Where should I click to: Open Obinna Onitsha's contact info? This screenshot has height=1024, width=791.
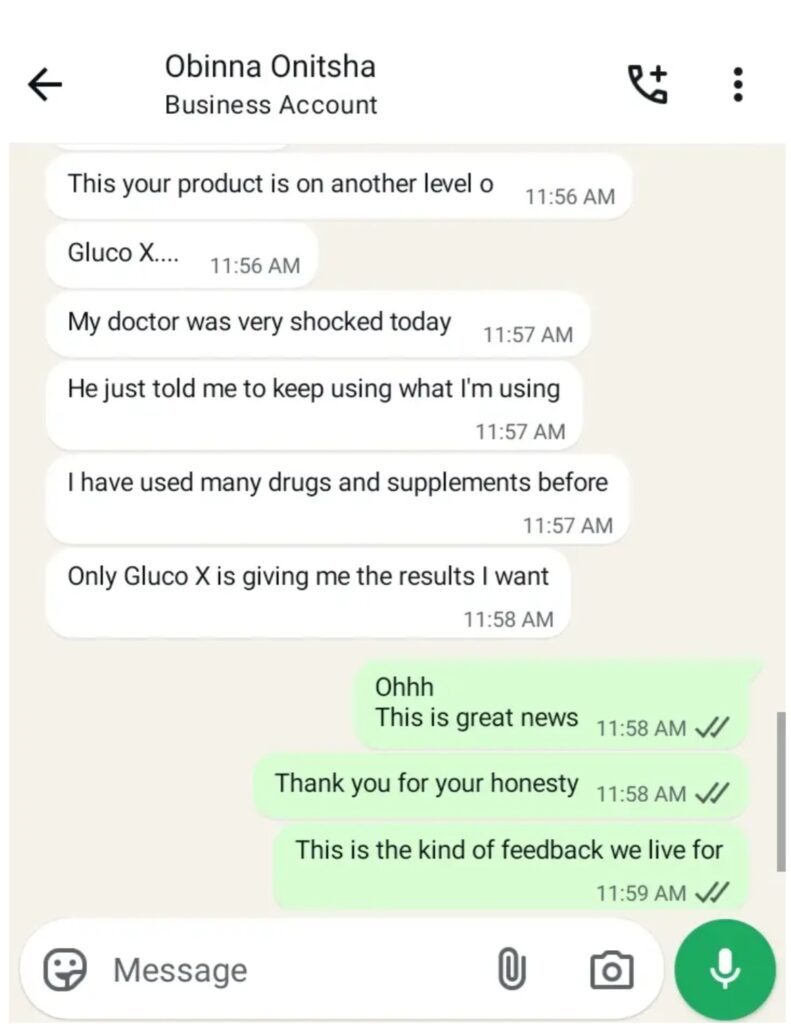coord(270,85)
